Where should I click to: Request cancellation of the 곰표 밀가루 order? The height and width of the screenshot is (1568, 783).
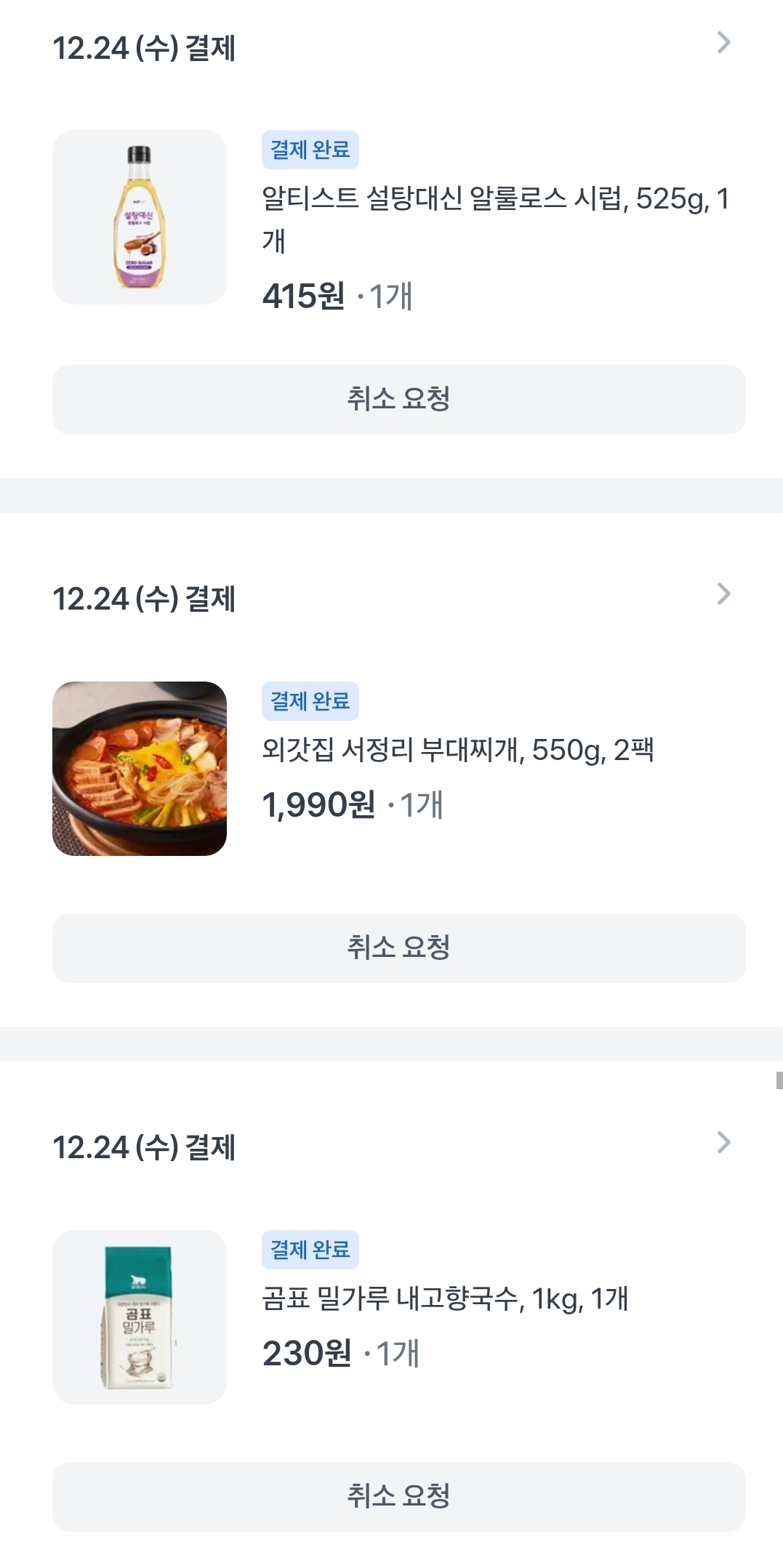(x=398, y=1497)
